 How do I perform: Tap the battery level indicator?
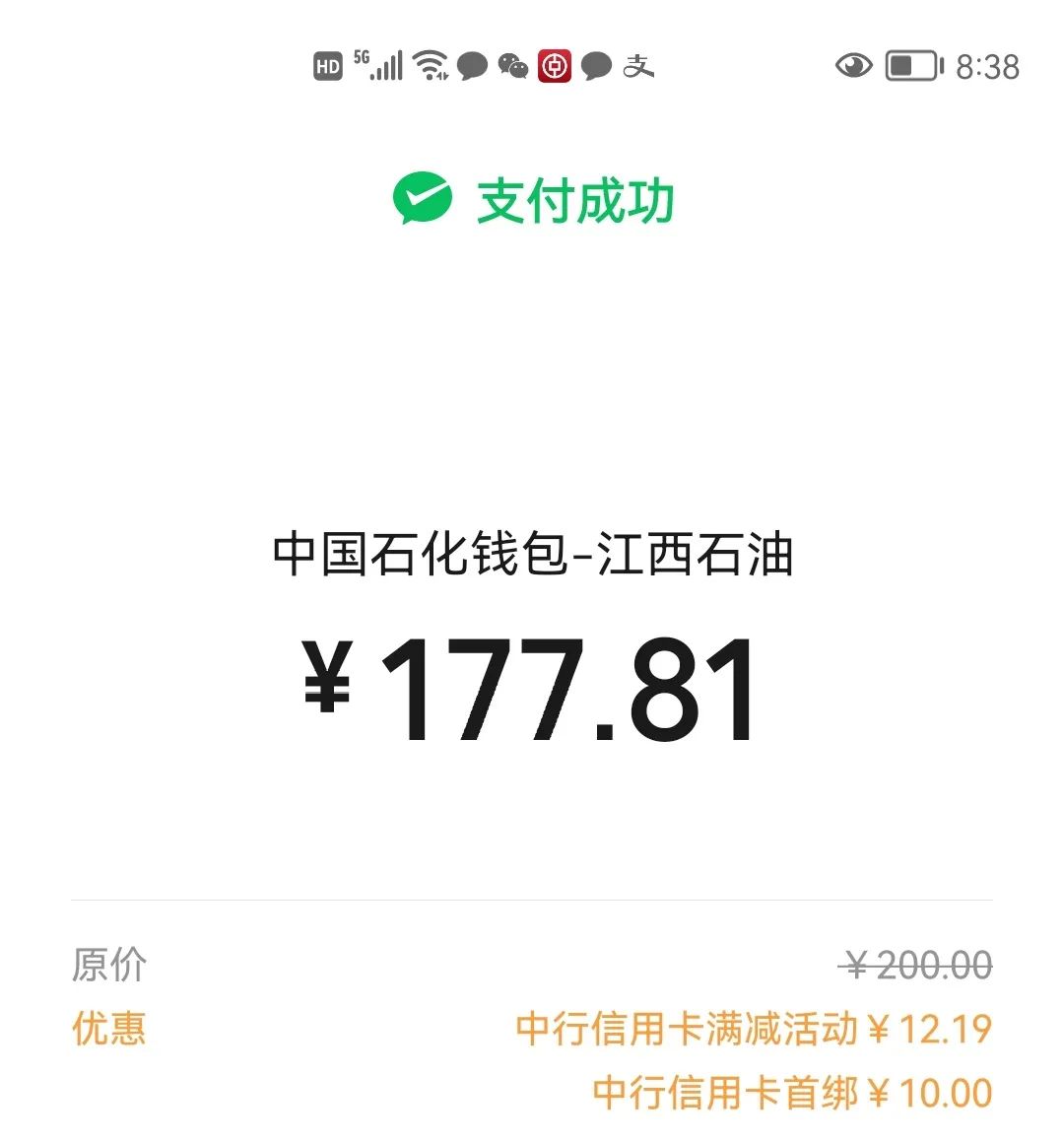coord(911,65)
